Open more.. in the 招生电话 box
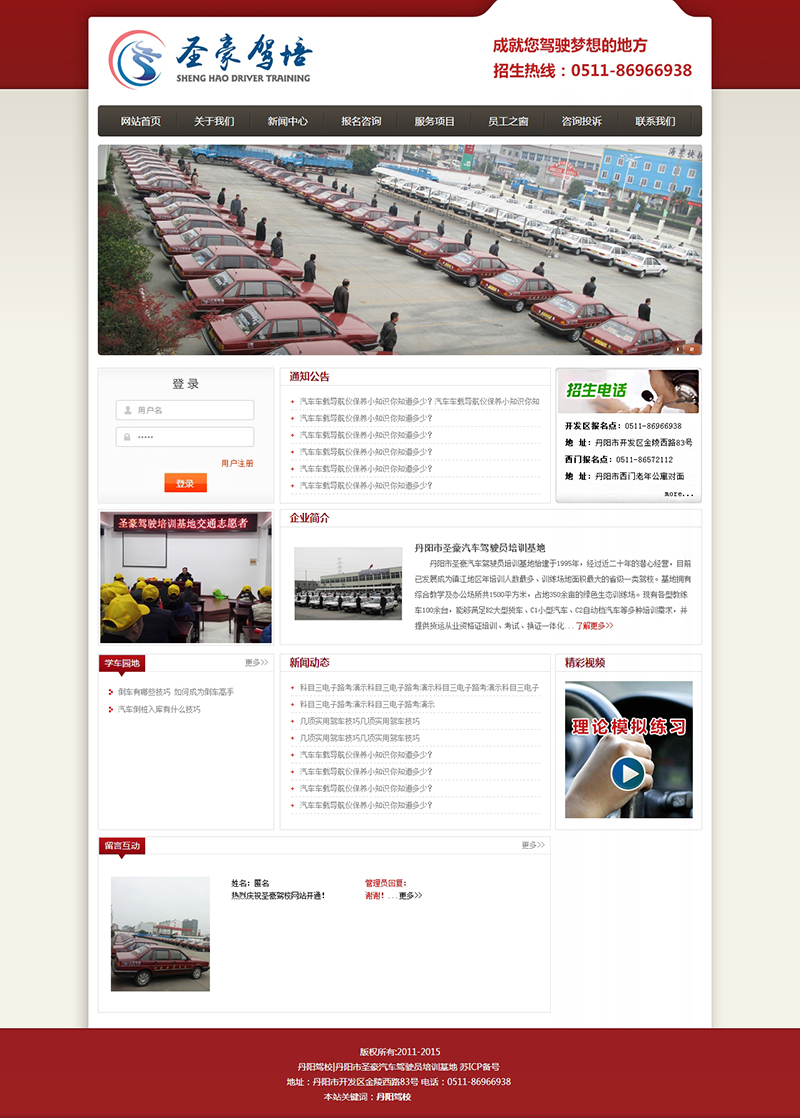 point(678,494)
